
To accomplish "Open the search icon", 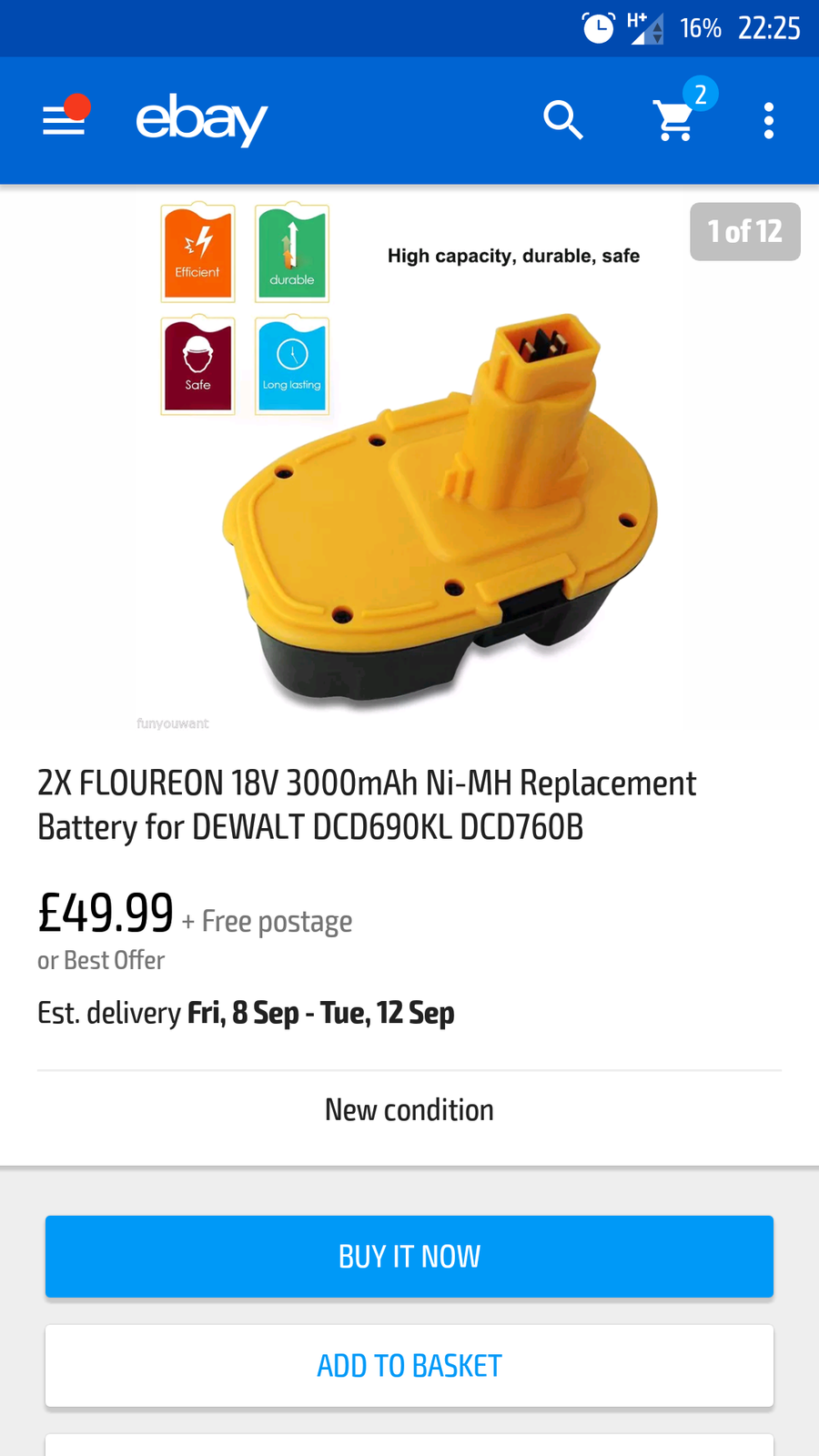I will (563, 120).
